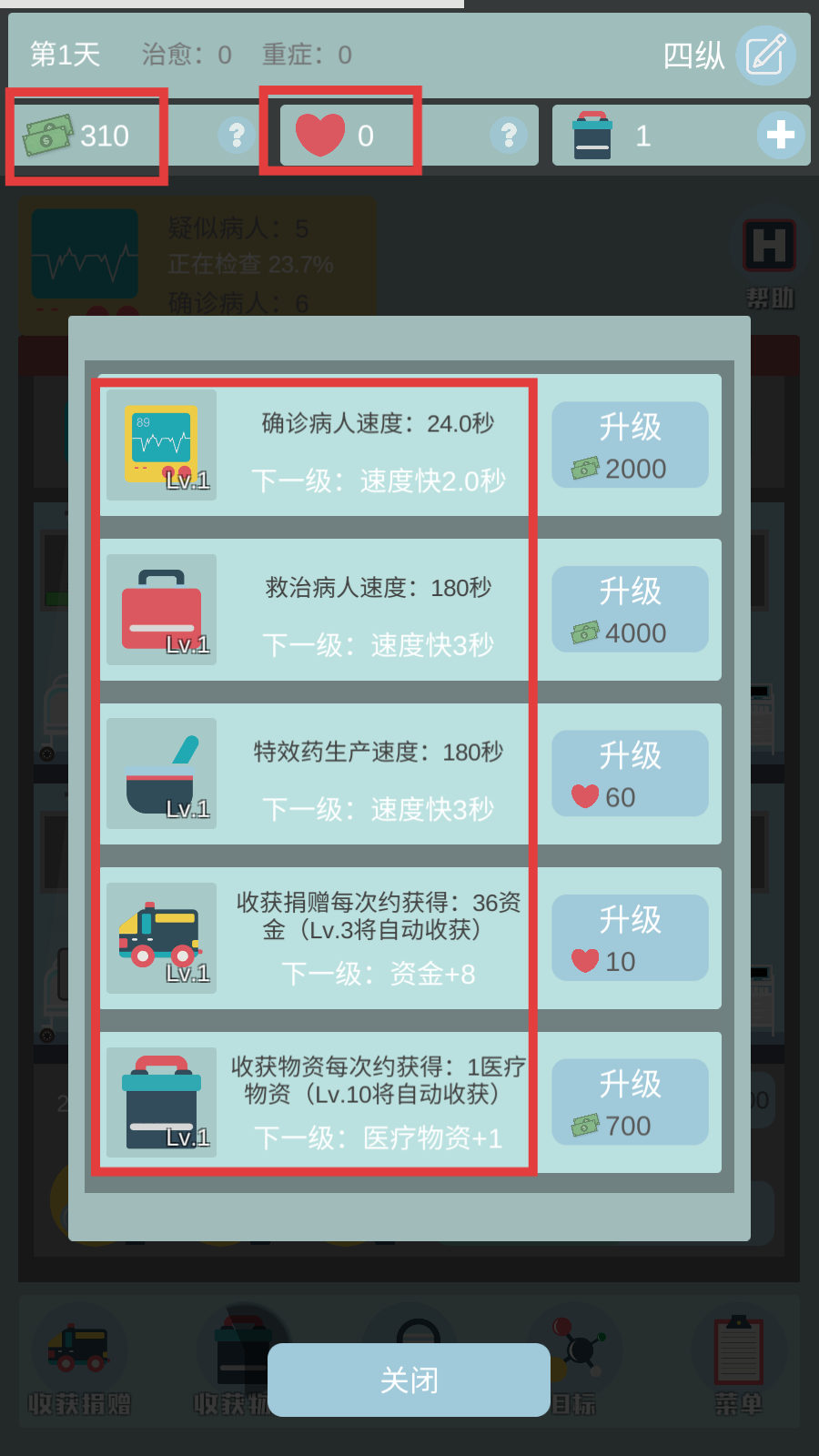This screenshot has height=1456, width=819.
Task: Upgrade 特效药生产速度 for 60 hearts
Action: pyautogui.click(x=630, y=773)
